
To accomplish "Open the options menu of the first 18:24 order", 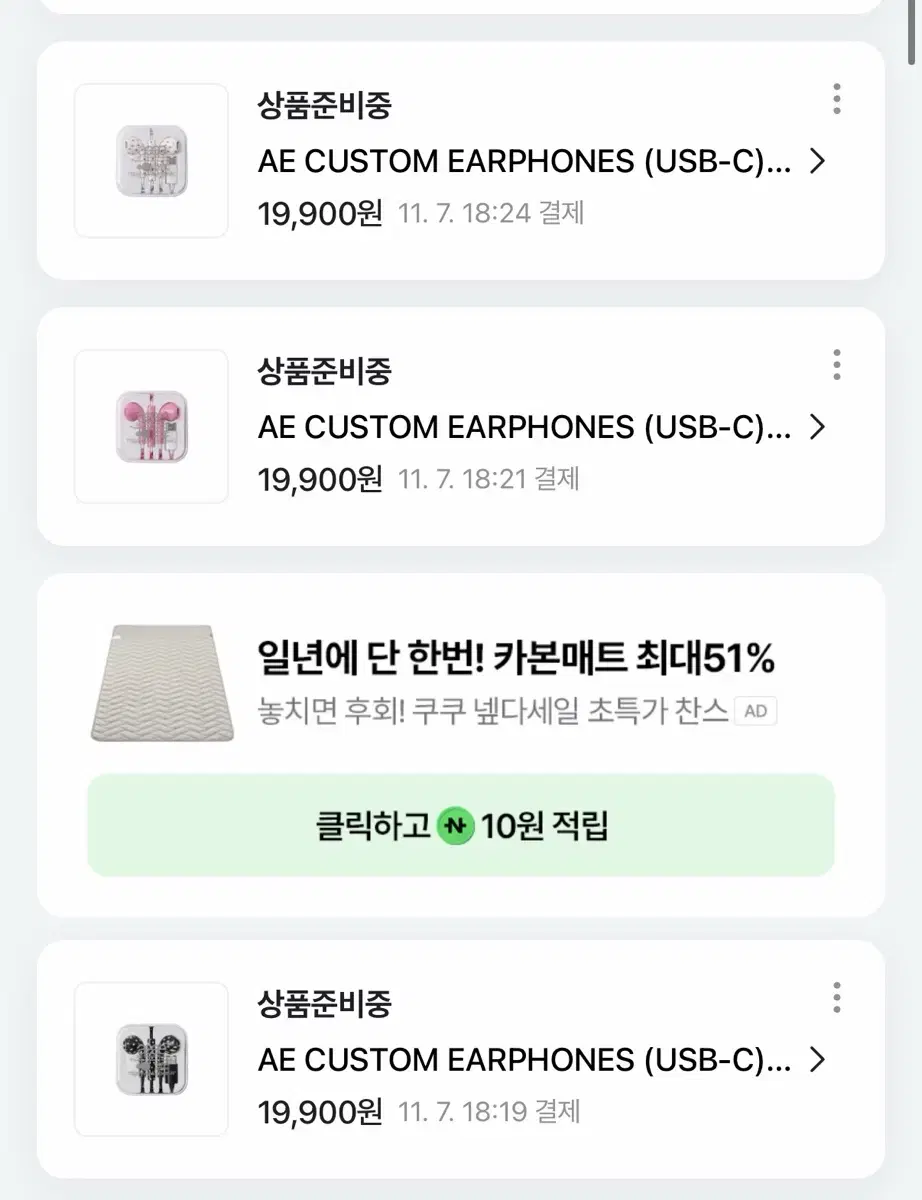I will pyautogui.click(x=836, y=100).
